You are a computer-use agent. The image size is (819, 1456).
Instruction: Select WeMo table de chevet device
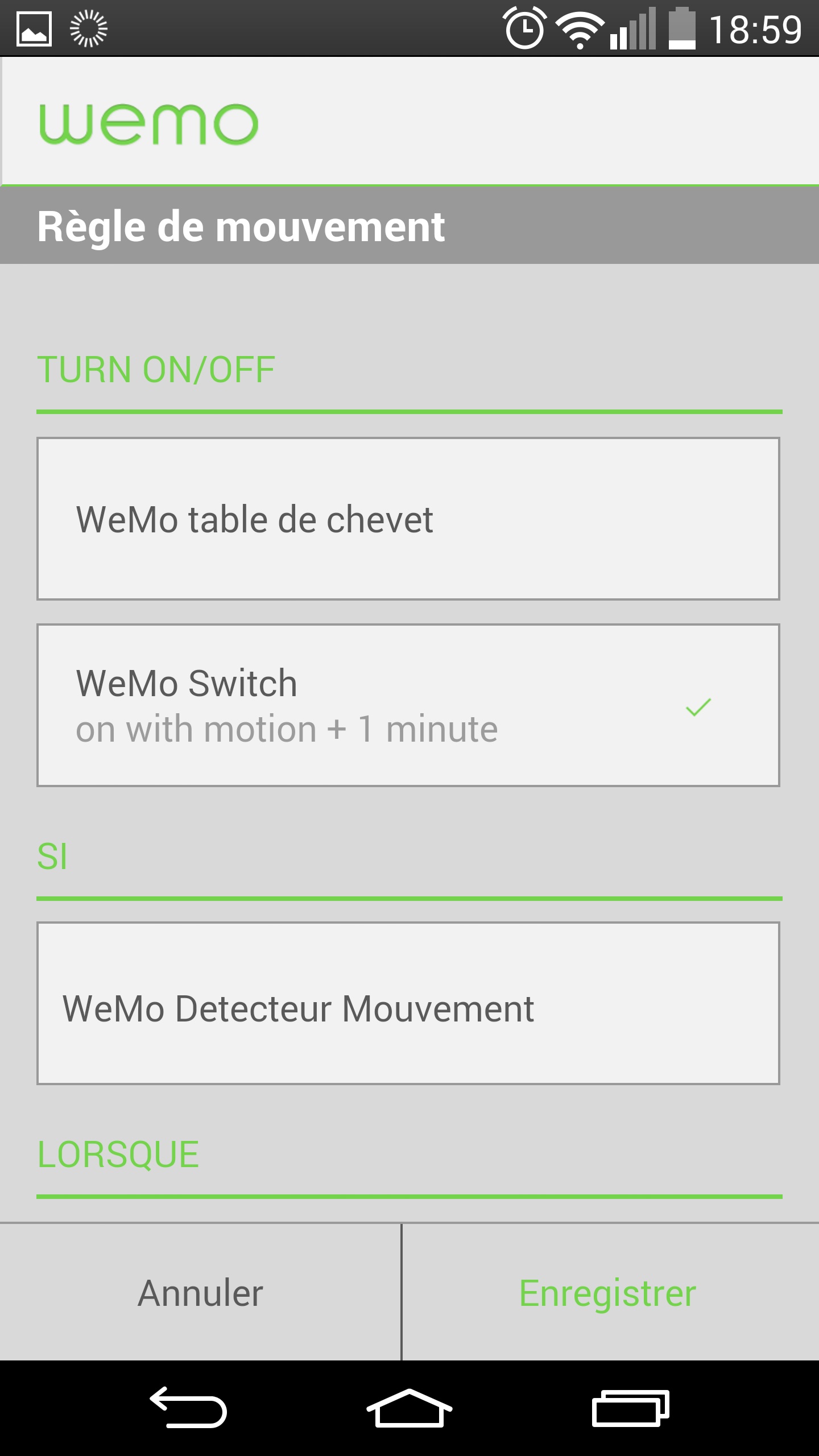408,519
